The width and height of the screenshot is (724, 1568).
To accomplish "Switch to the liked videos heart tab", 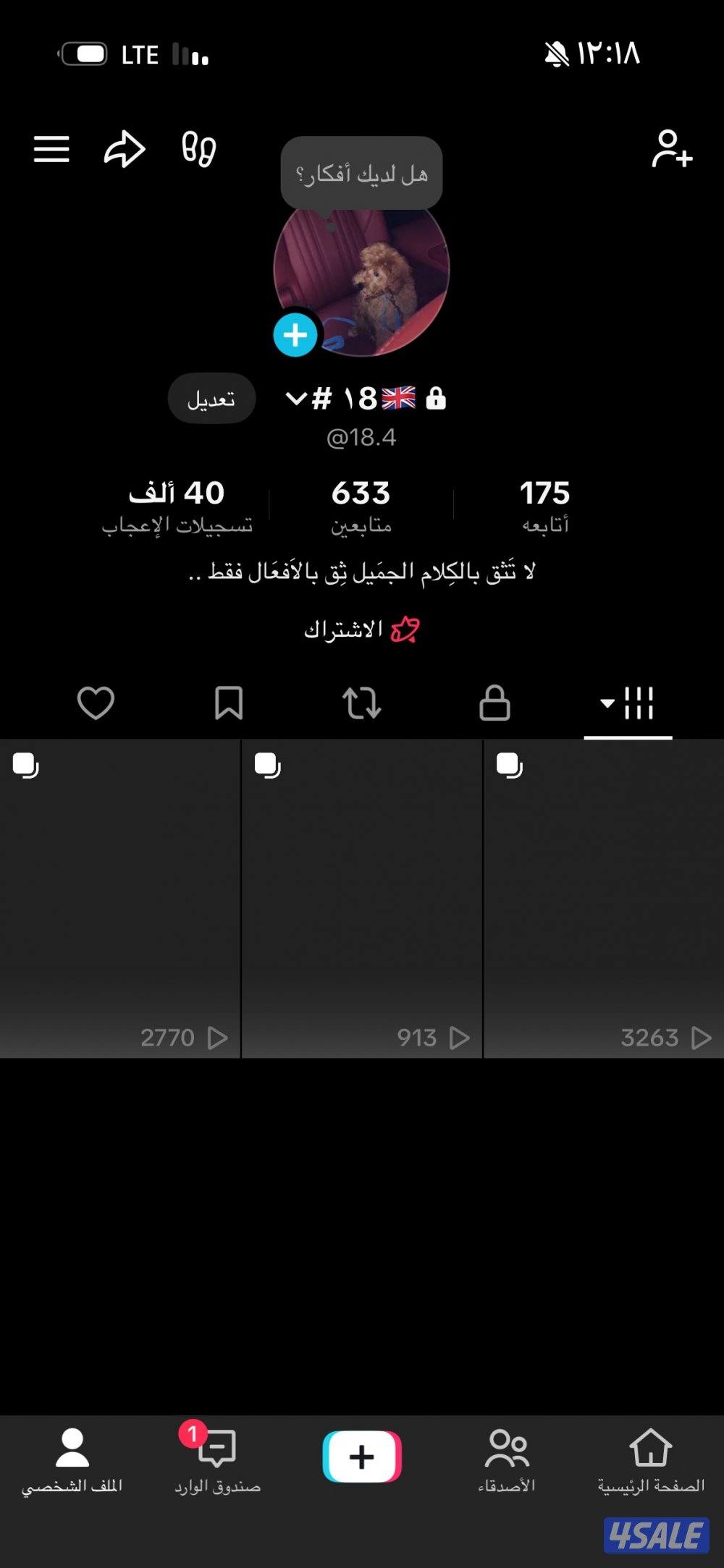I will point(96,701).
